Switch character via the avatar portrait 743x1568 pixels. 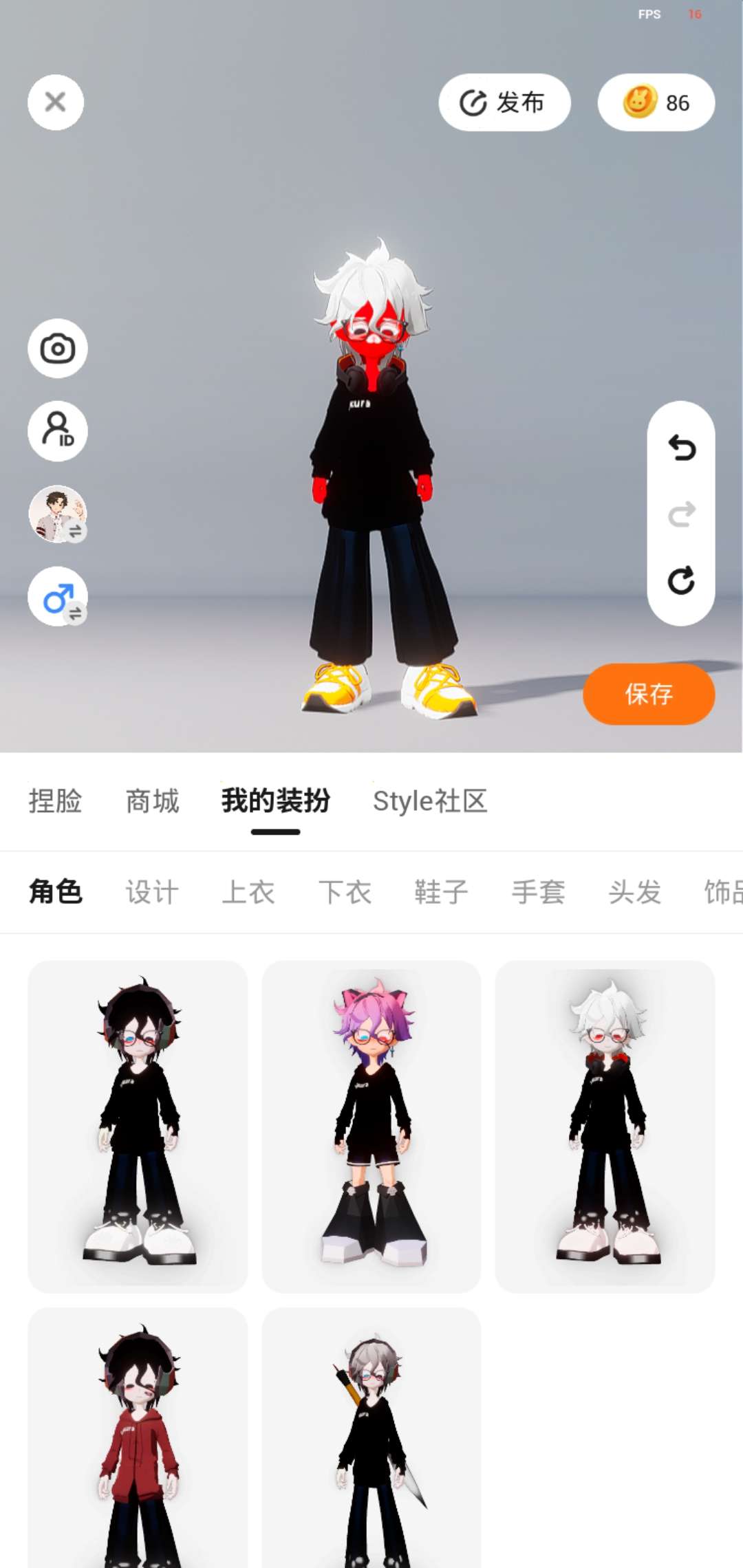coord(58,514)
